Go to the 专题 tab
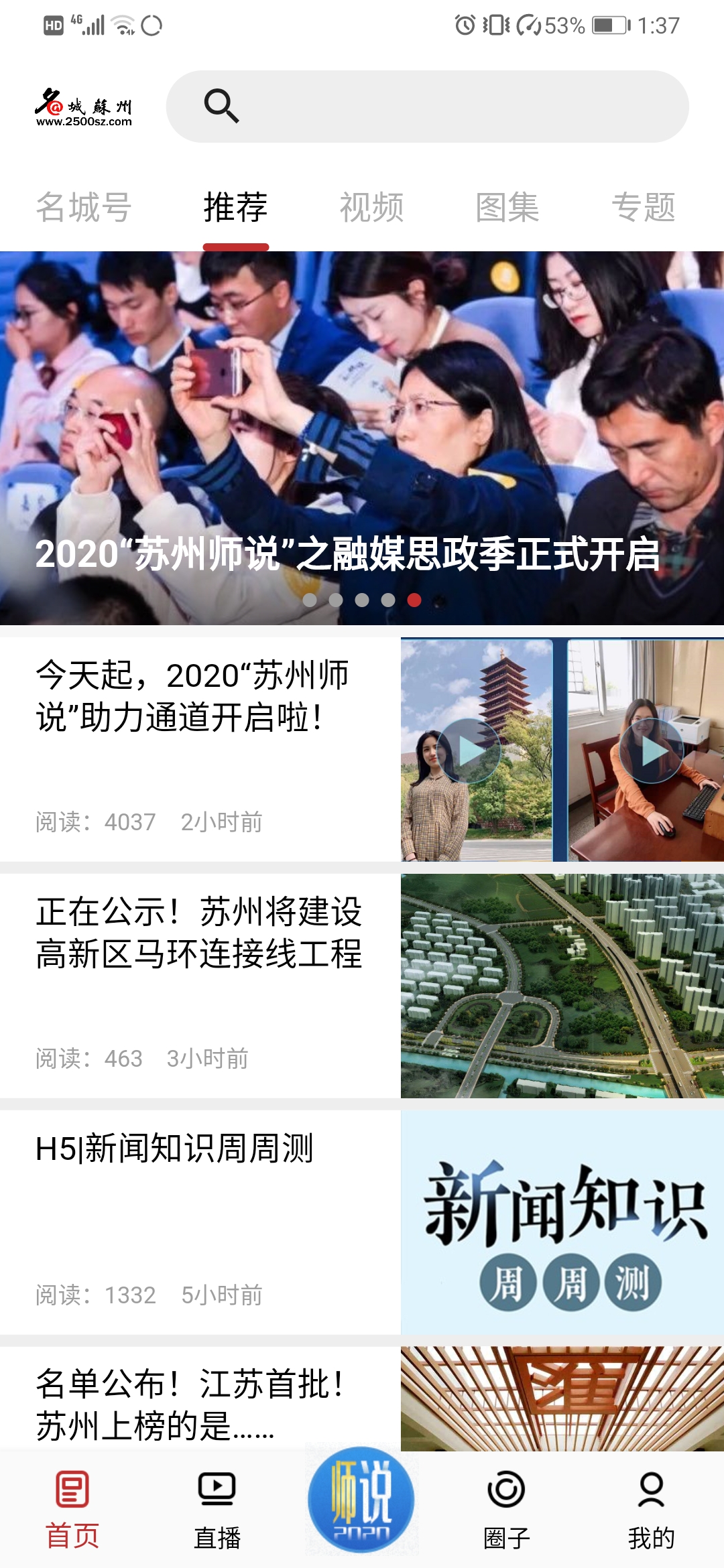724x1568 pixels. 643,207
